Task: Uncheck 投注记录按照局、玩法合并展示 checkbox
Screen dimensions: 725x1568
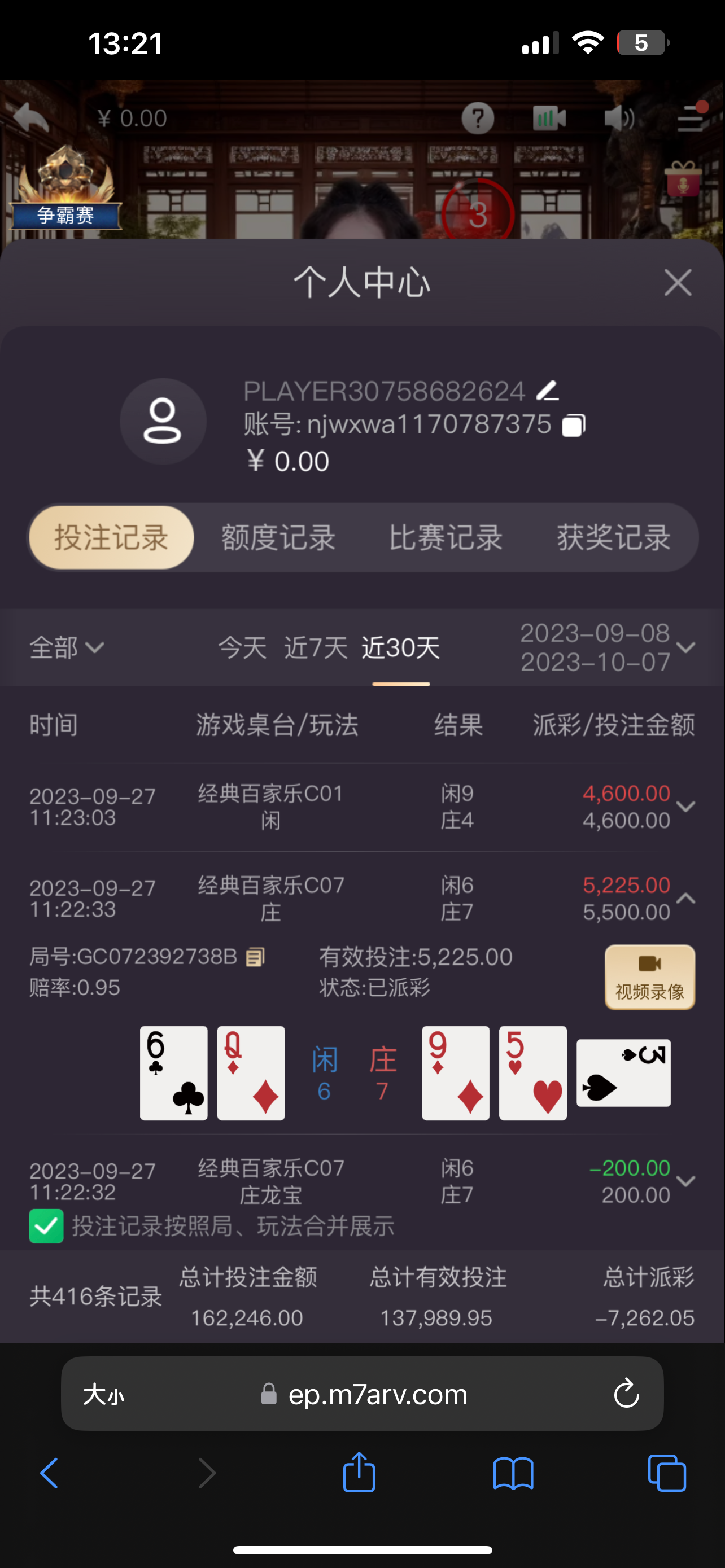Action: pos(46,1226)
